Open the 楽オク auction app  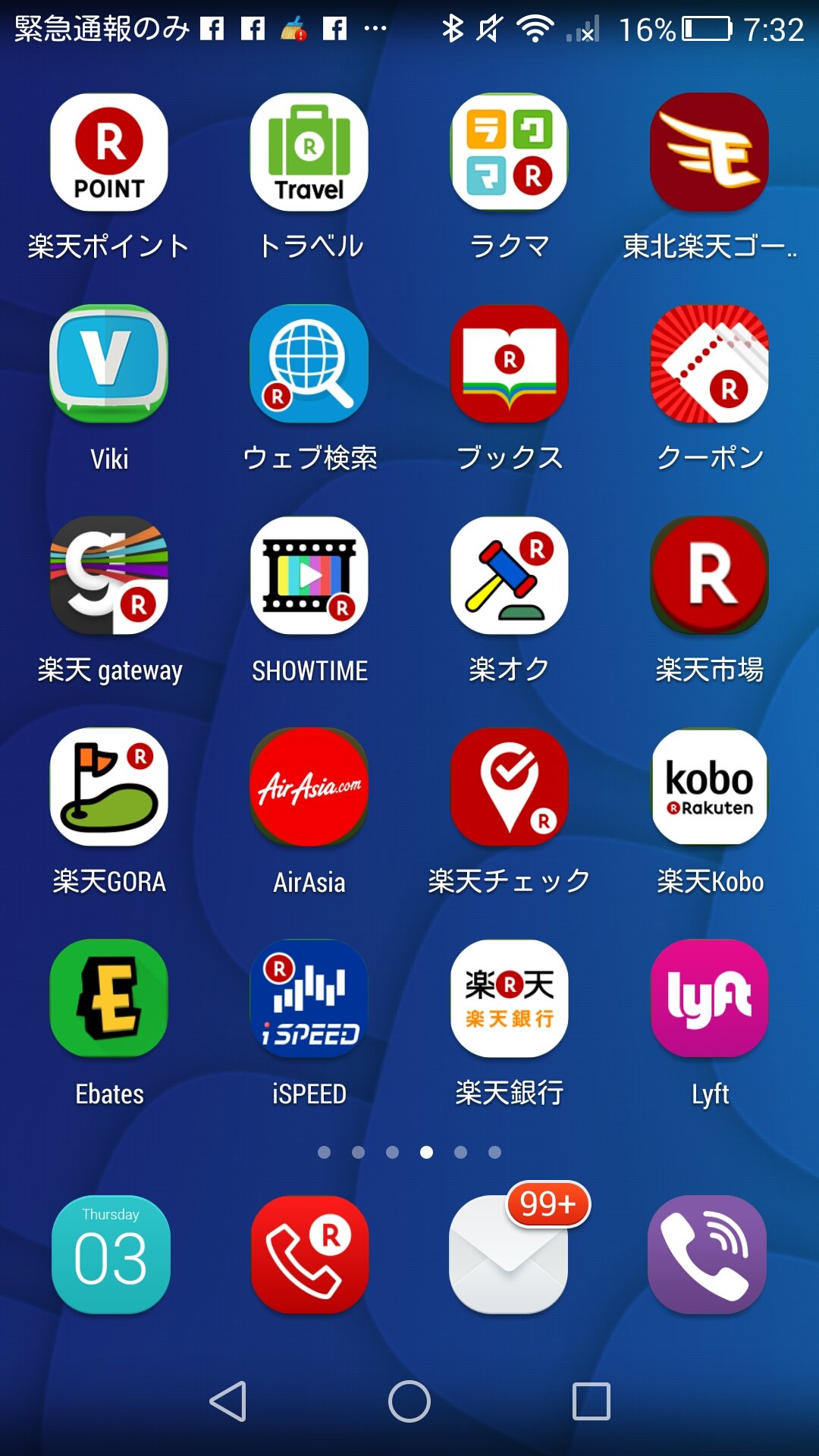coord(510,576)
